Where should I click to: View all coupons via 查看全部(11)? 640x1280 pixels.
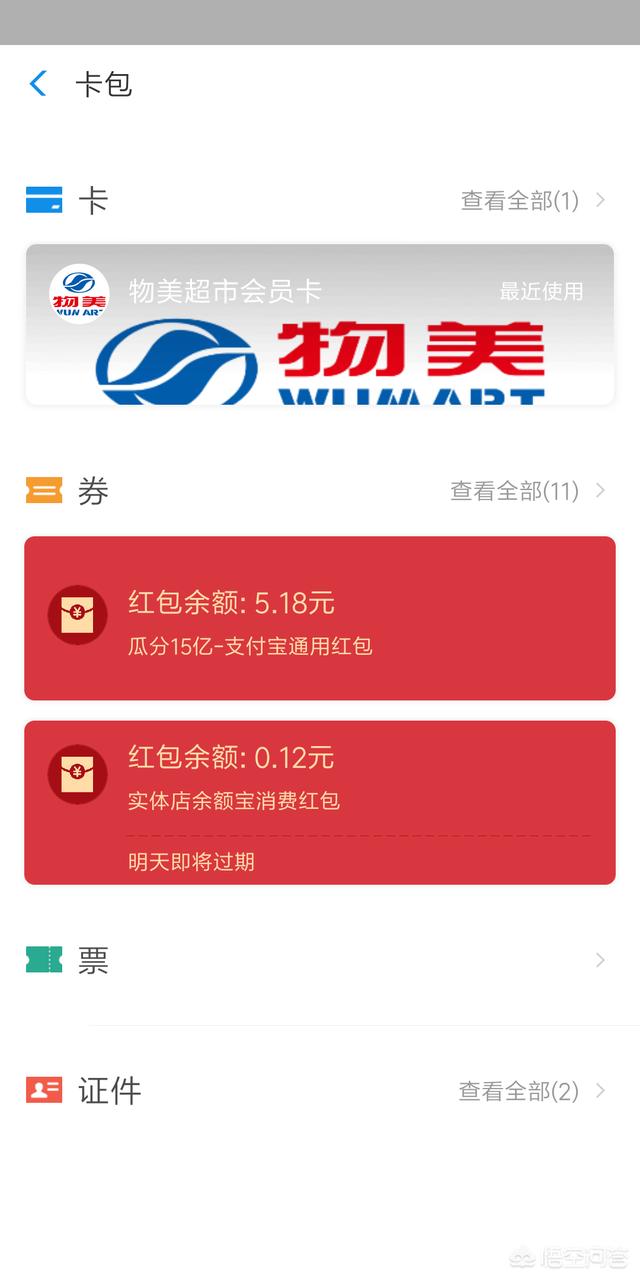click(528, 490)
